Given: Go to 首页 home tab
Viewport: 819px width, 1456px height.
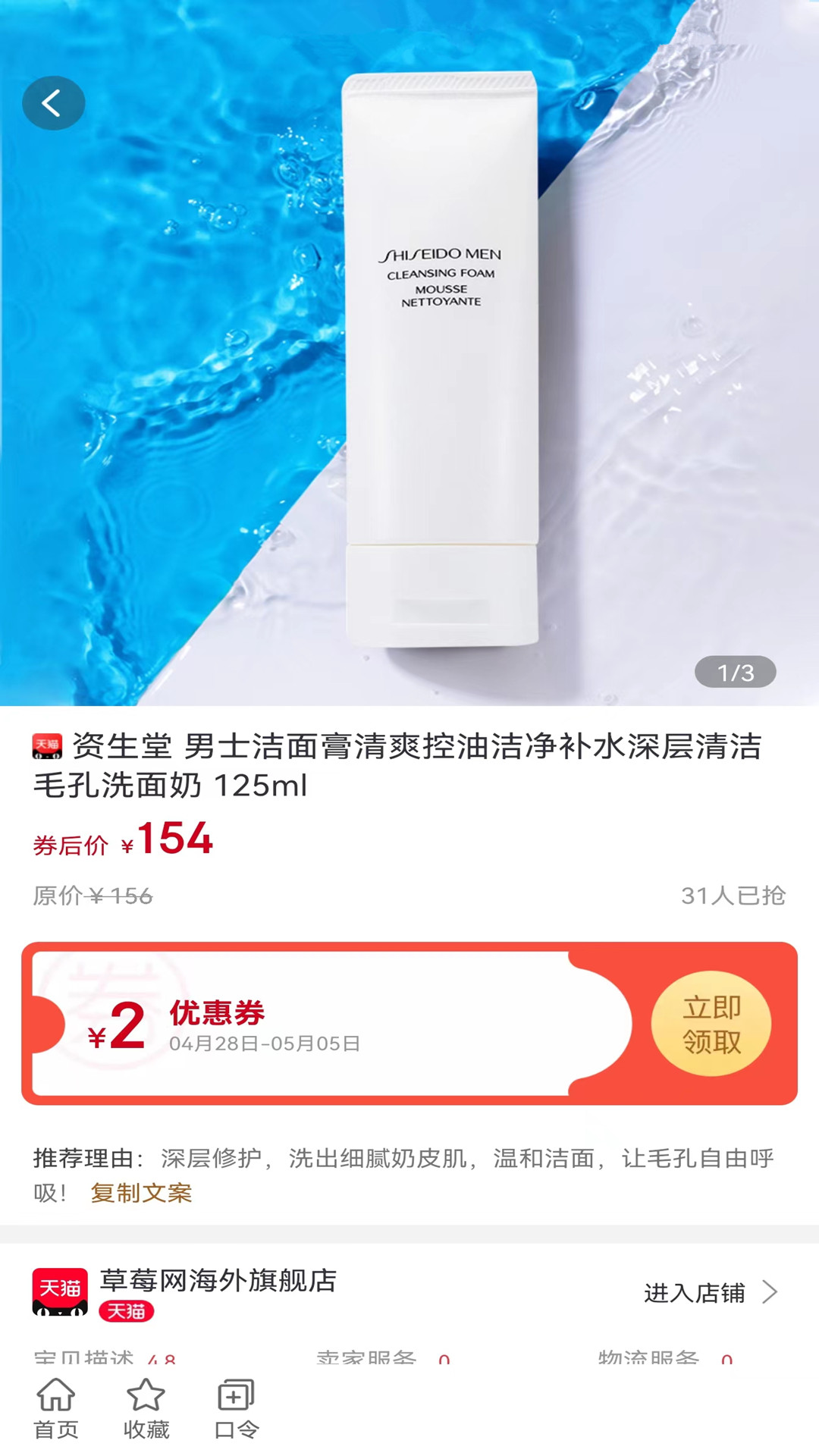Looking at the screenshot, I should [x=56, y=1409].
